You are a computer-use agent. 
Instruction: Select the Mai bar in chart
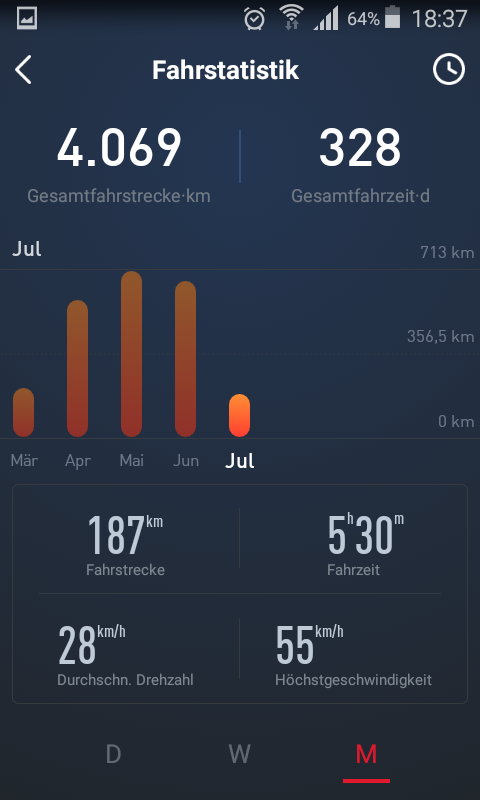pos(132,354)
